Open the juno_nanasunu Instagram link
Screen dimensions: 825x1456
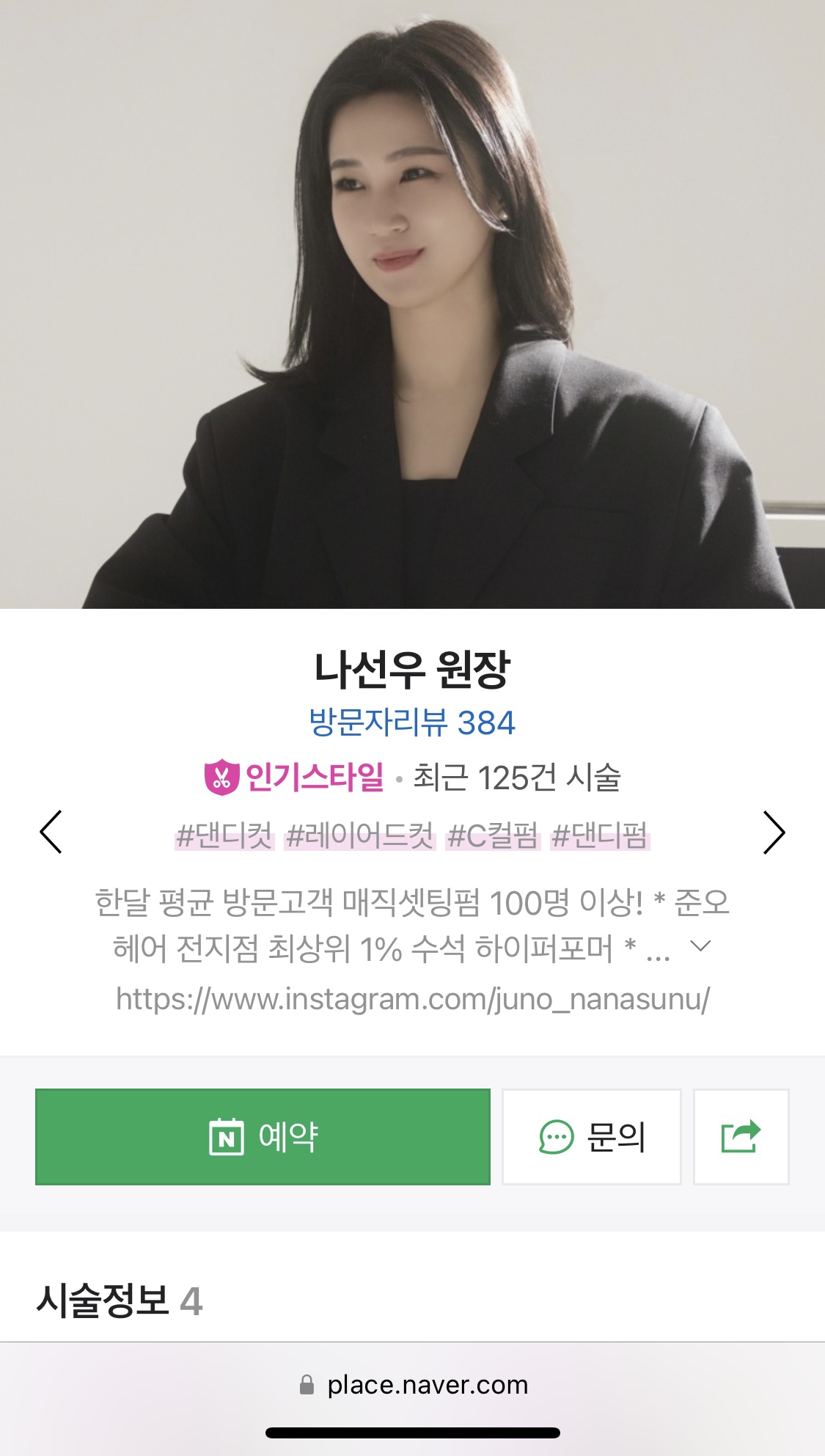click(x=412, y=999)
